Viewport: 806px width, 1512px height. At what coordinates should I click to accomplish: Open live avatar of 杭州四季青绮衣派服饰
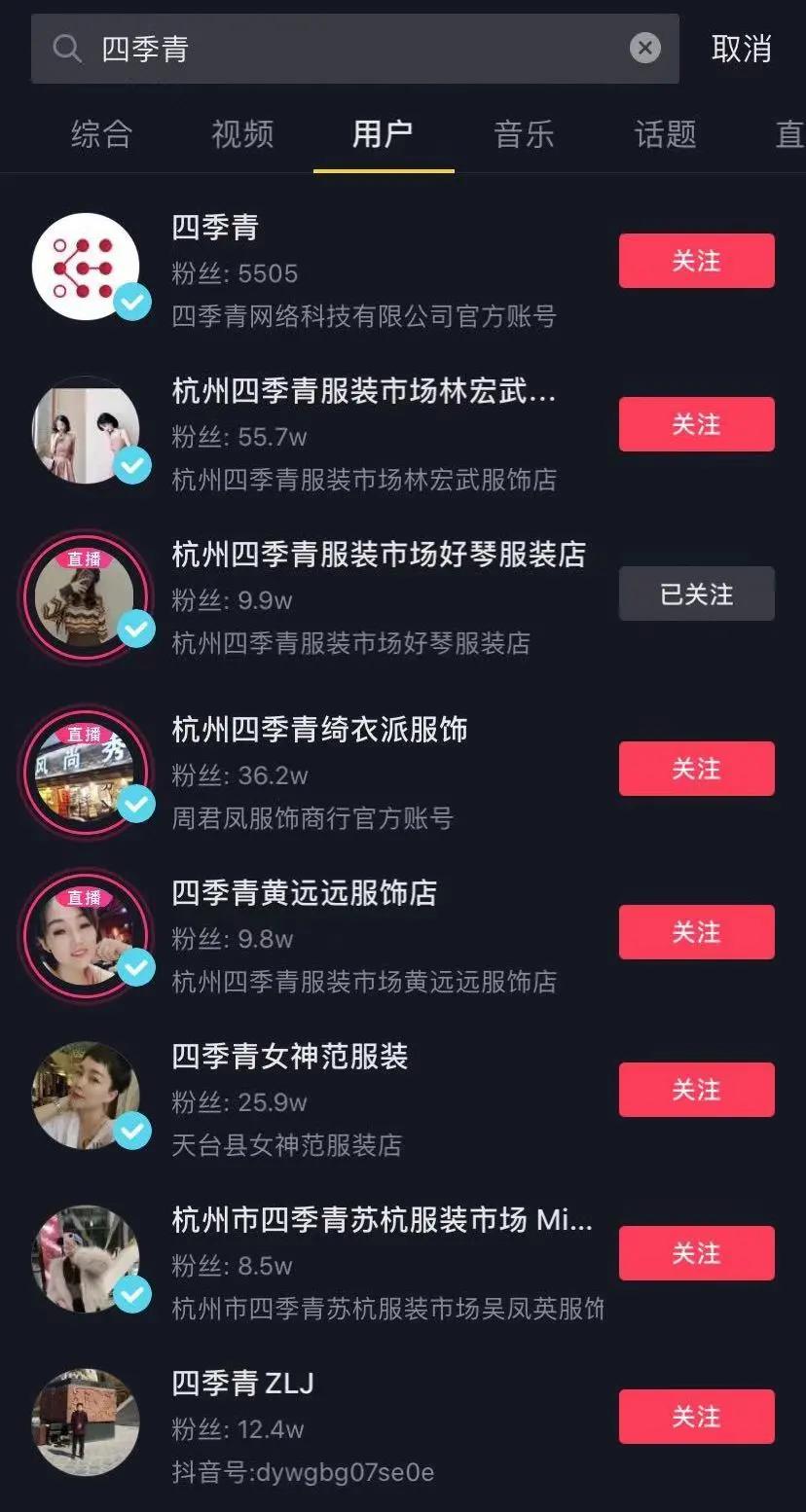[86, 771]
